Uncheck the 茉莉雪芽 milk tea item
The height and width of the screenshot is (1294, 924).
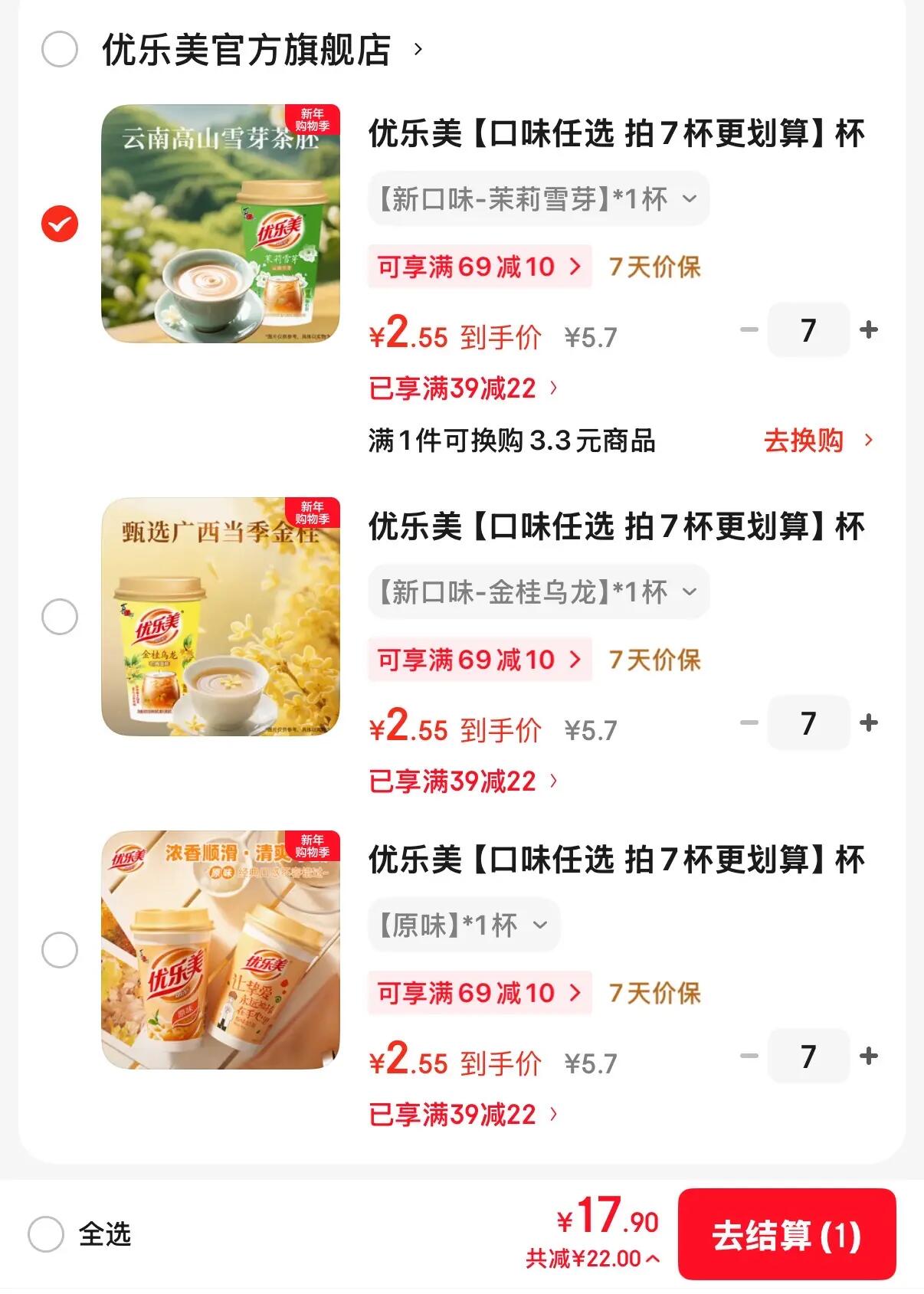coord(60,224)
